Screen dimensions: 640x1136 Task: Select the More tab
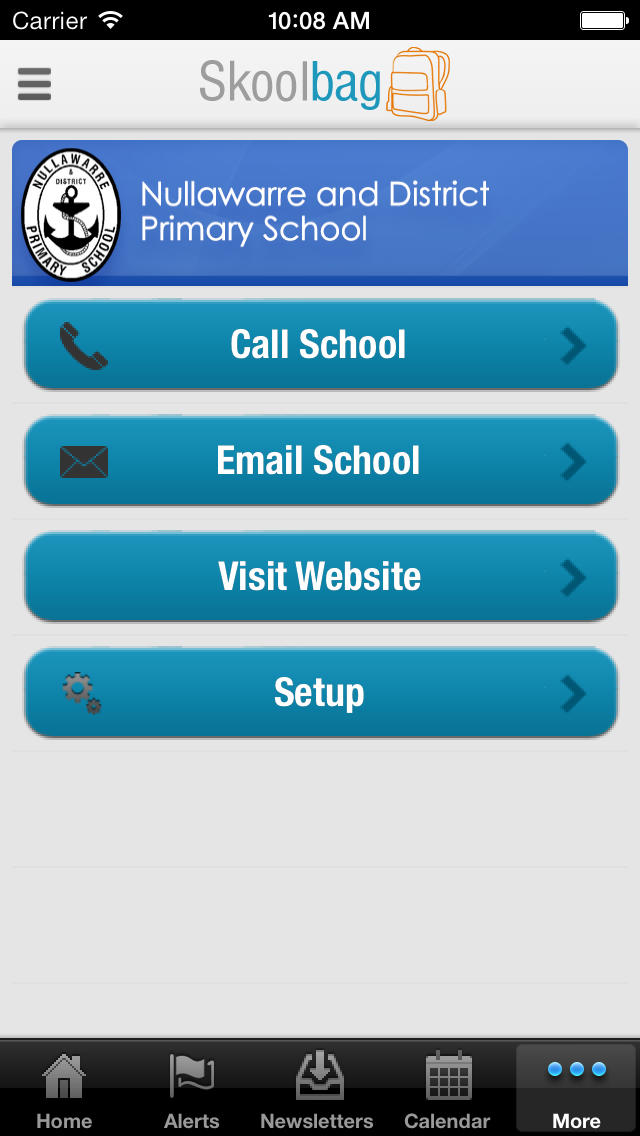[x=576, y=1089]
